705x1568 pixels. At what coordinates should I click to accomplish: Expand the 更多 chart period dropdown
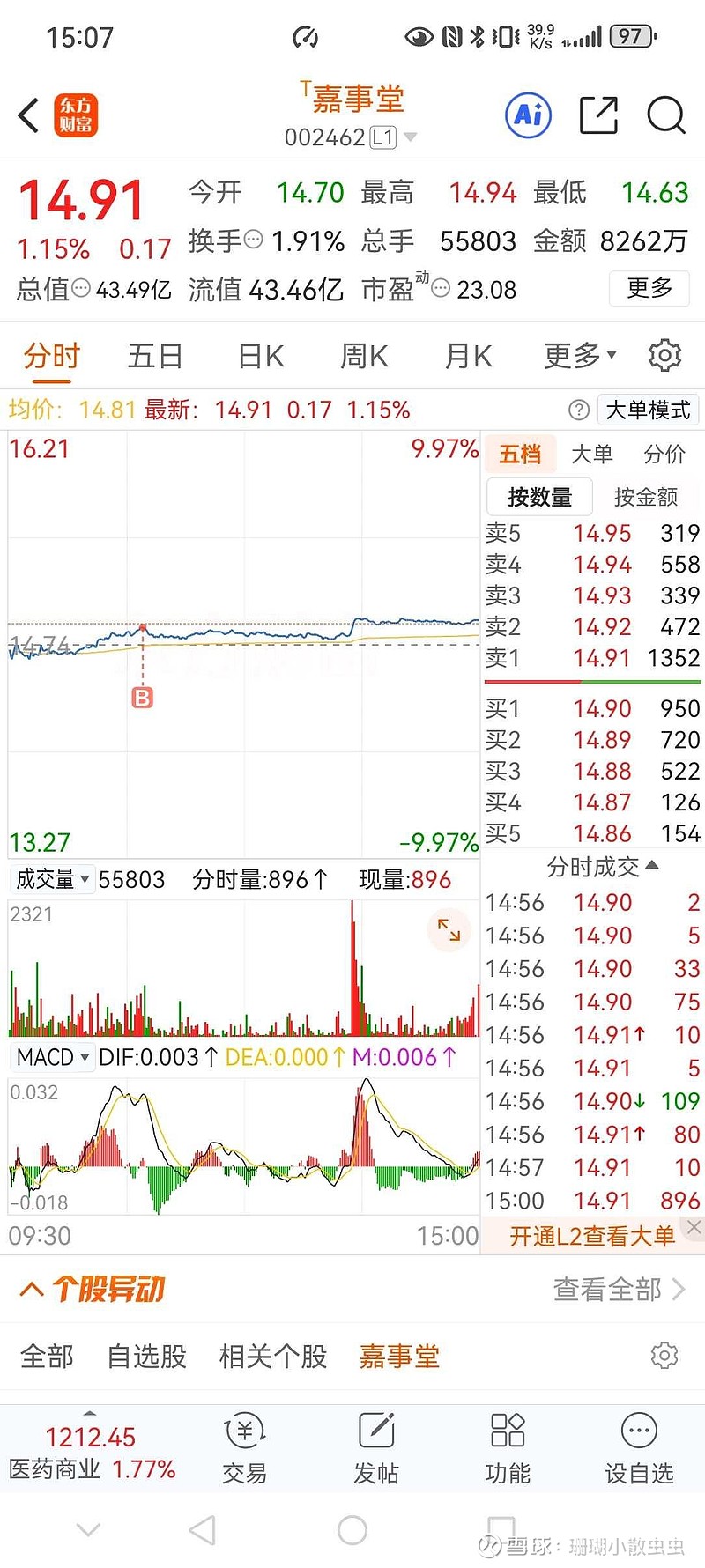point(577,355)
